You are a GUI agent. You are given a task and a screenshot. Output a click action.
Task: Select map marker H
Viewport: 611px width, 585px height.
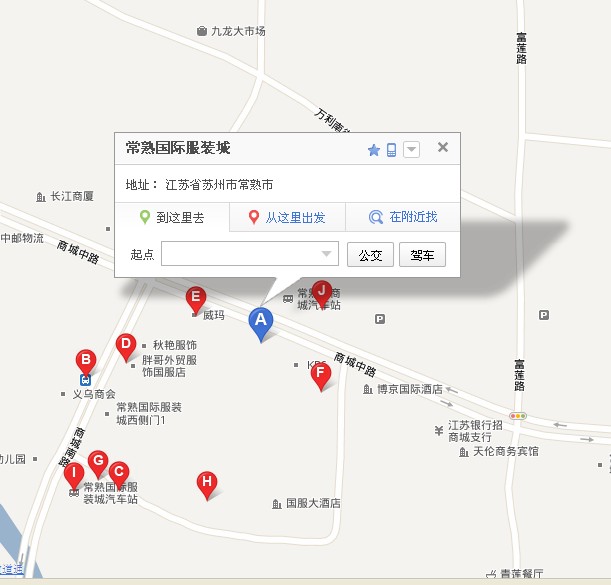coord(206,483)
